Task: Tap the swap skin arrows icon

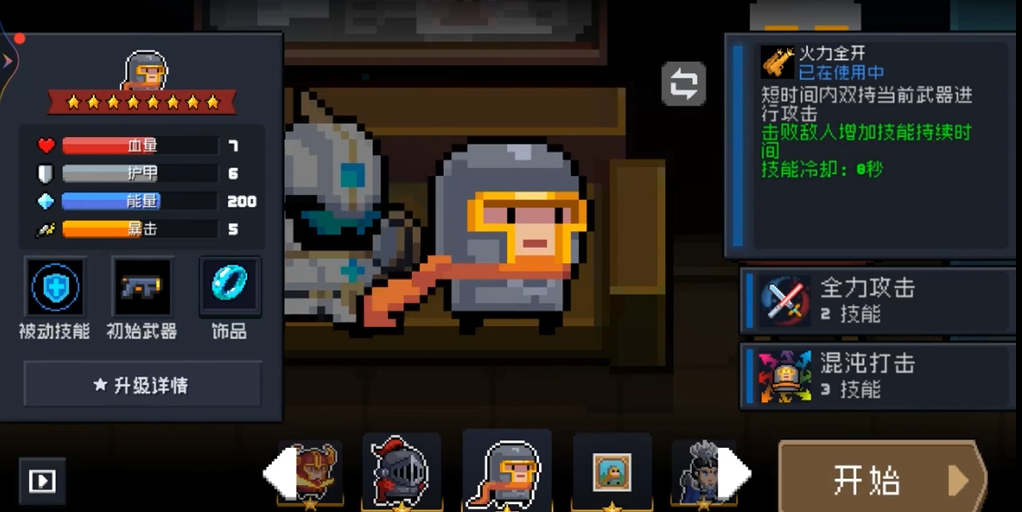Action: click(684, 85)
